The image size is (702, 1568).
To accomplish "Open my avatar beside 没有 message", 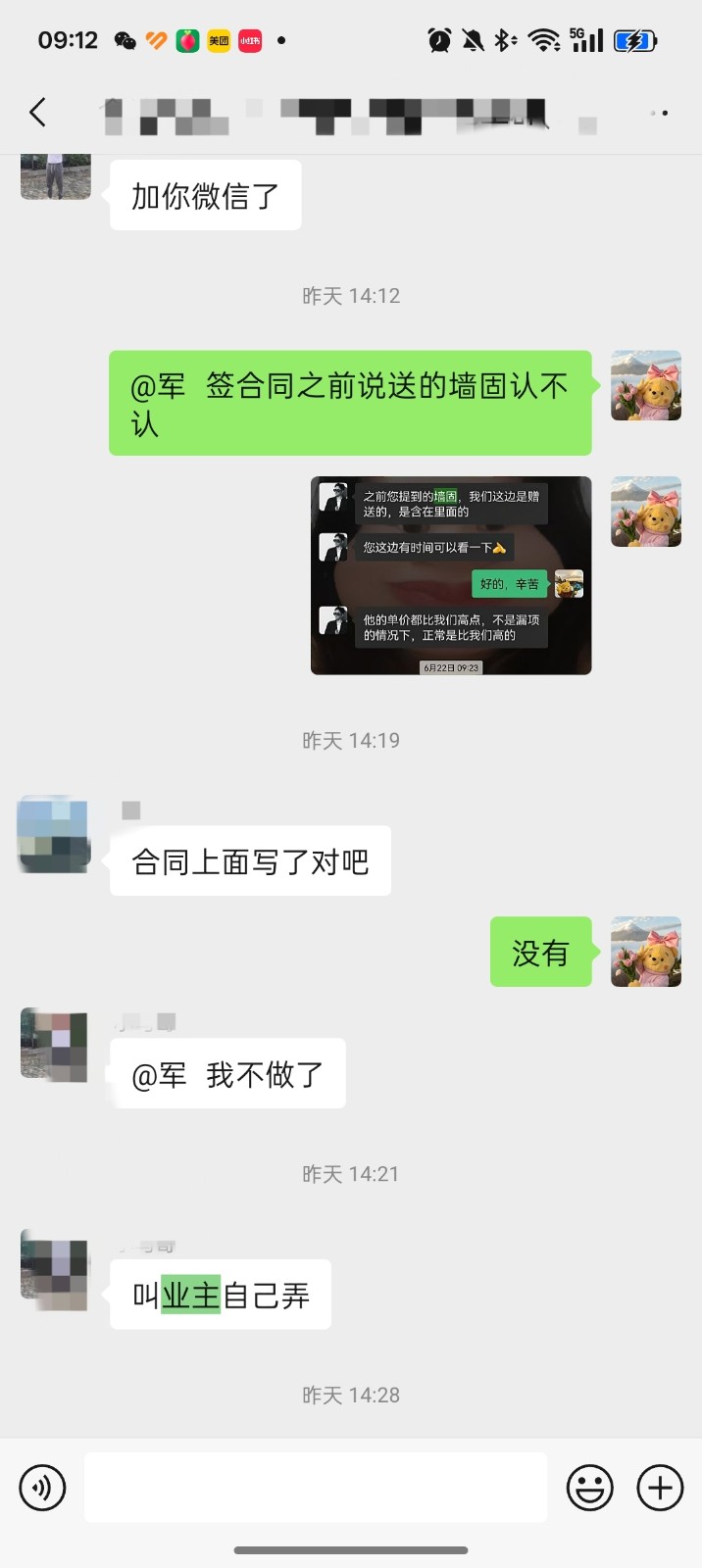I will [645, 952].
